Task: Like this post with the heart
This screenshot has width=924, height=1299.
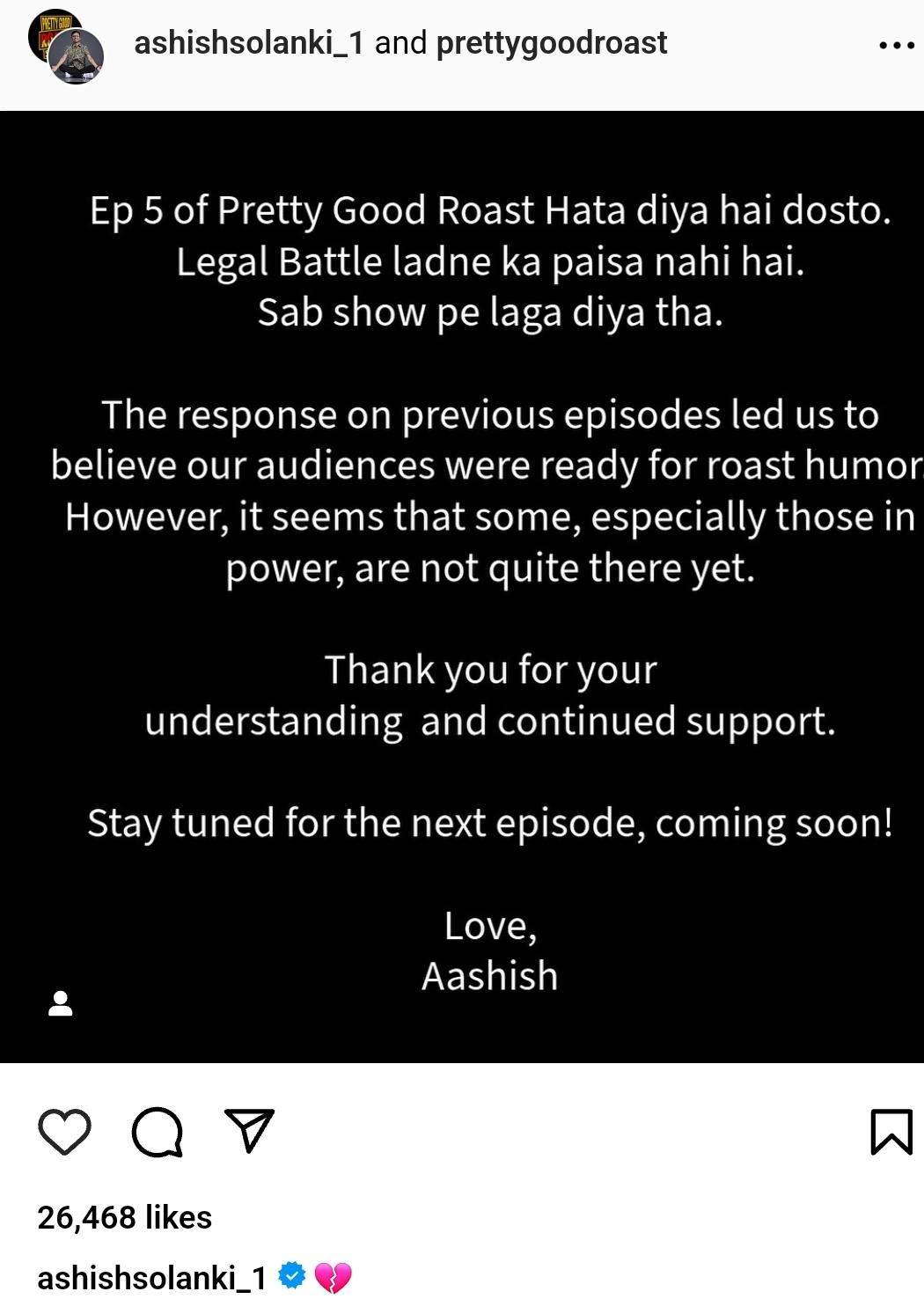Action: [x=65, y=1132]
